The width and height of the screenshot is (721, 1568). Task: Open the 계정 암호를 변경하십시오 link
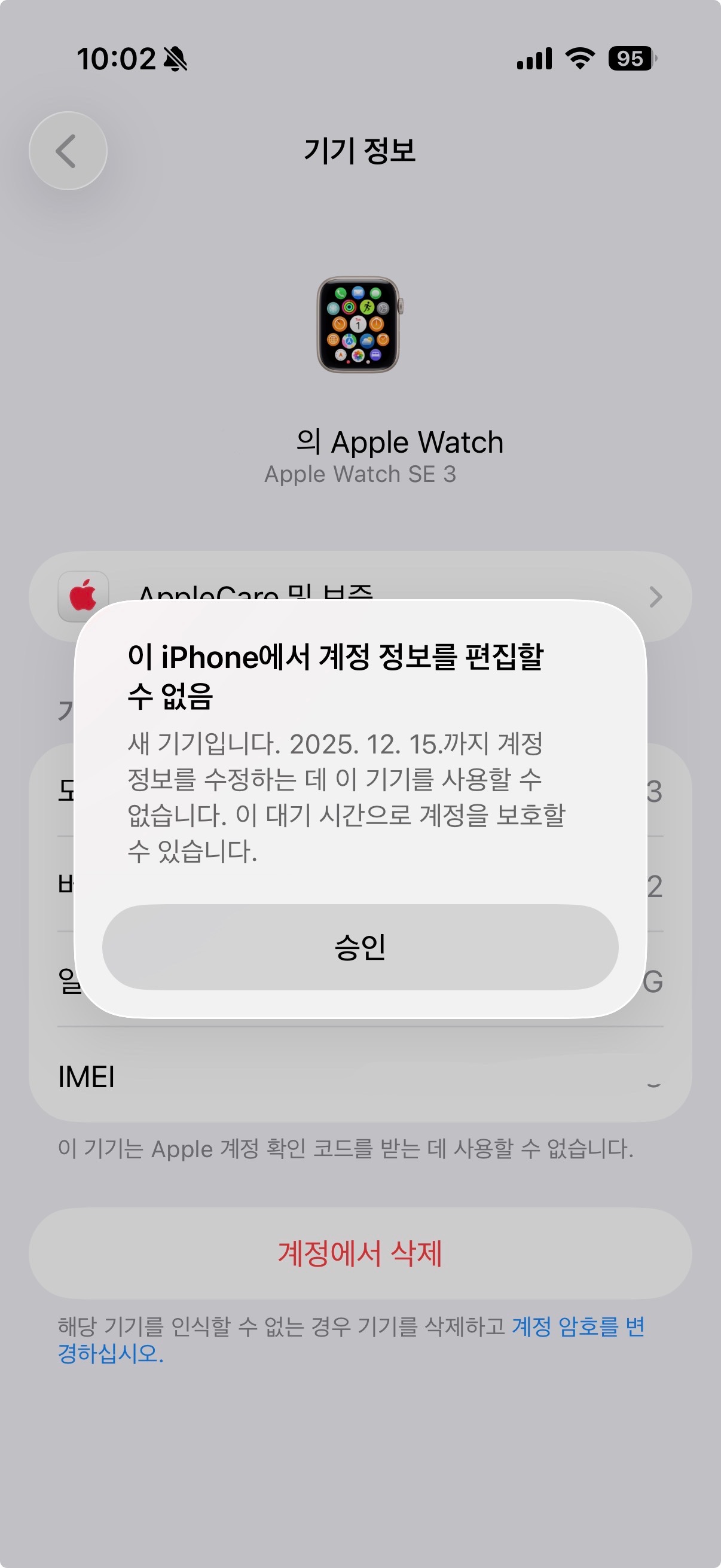[x=577, y=1326]
